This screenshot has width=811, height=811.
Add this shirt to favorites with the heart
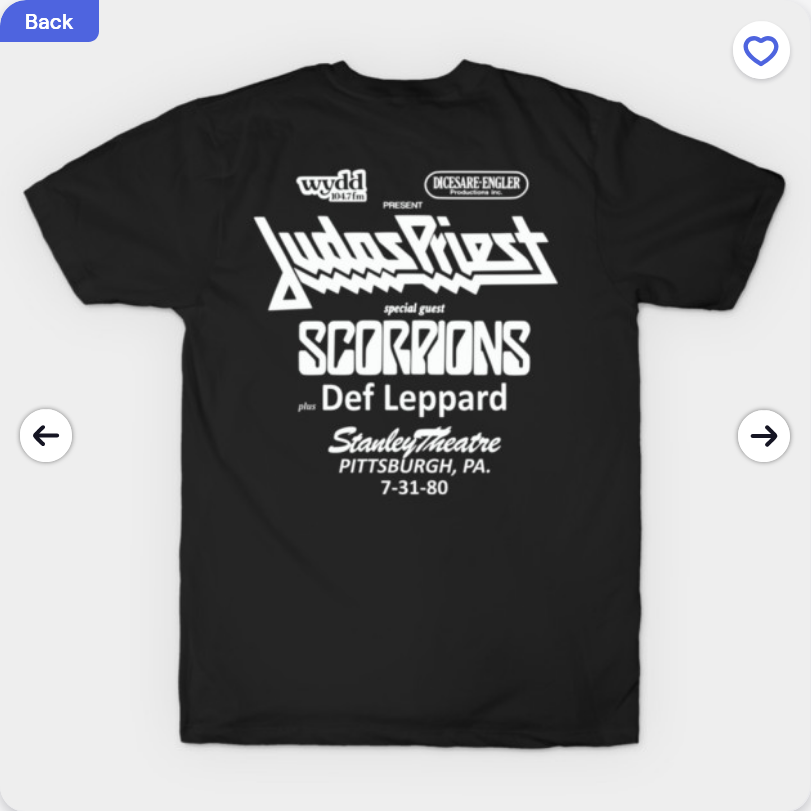point(760,50)
